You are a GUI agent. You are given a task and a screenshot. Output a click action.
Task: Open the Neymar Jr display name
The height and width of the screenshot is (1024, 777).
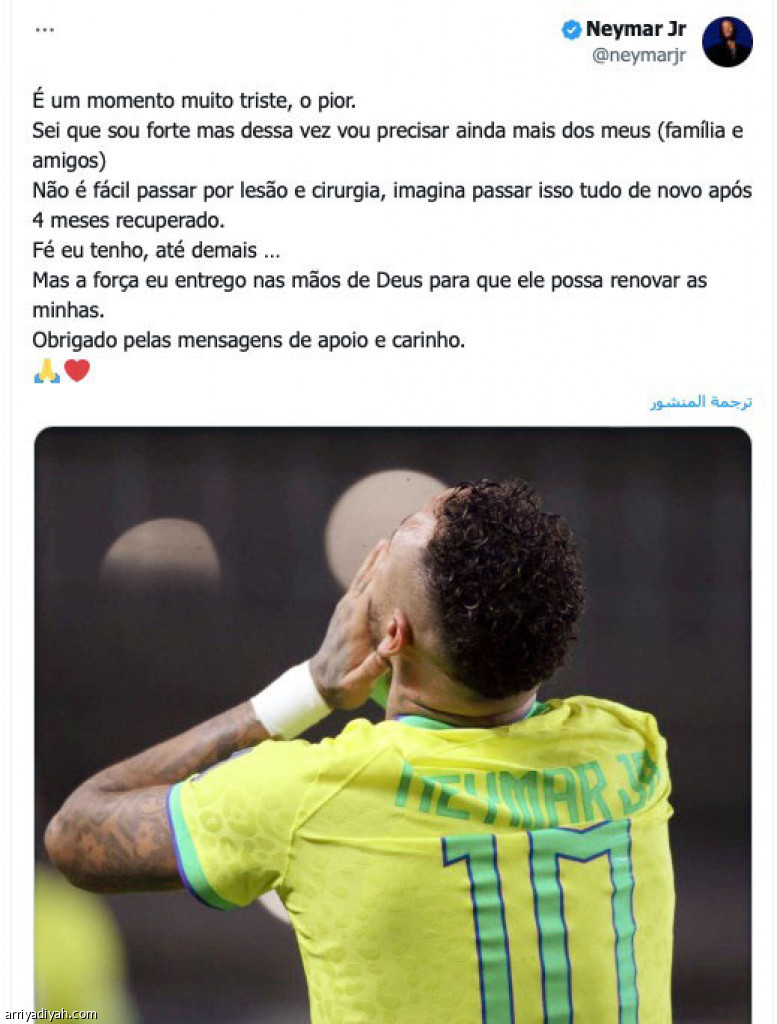tap(635, 29)
